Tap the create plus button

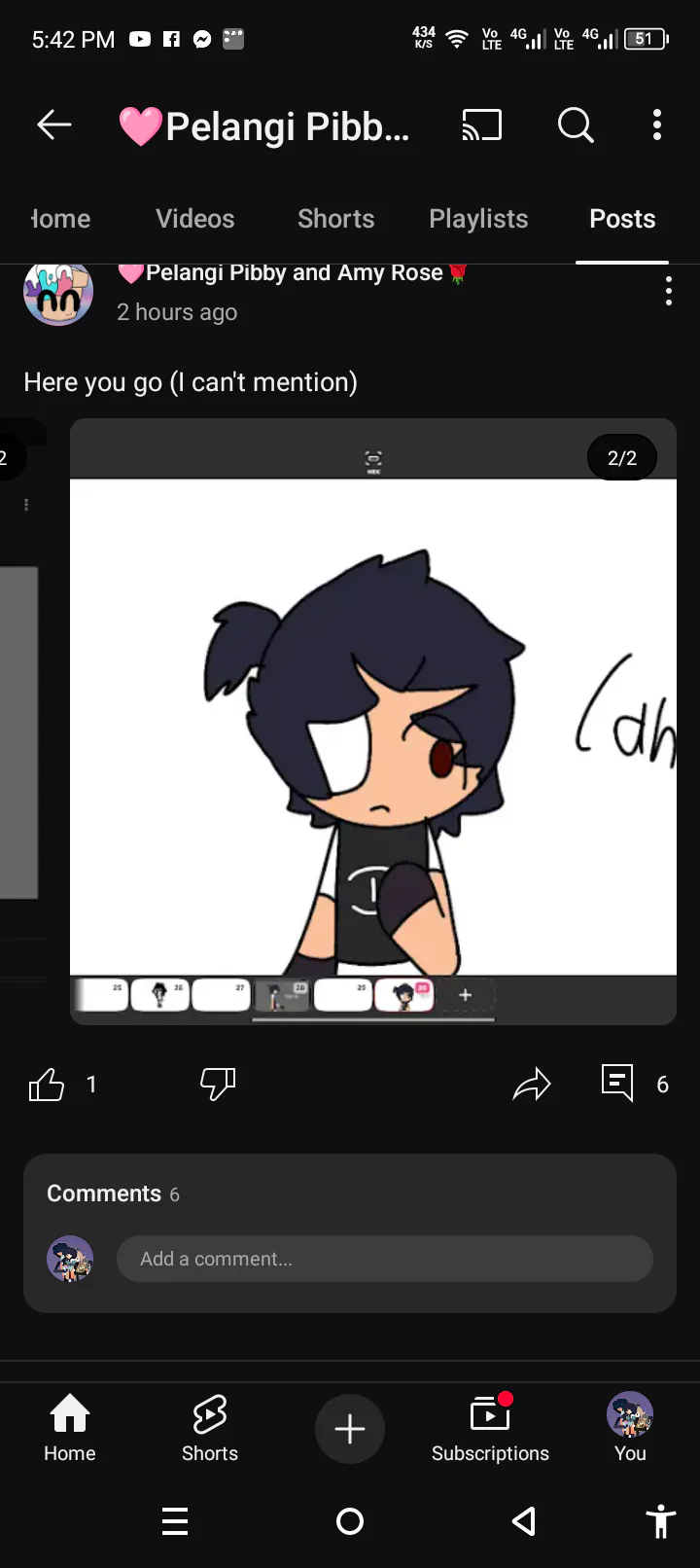coord(350,1429)
